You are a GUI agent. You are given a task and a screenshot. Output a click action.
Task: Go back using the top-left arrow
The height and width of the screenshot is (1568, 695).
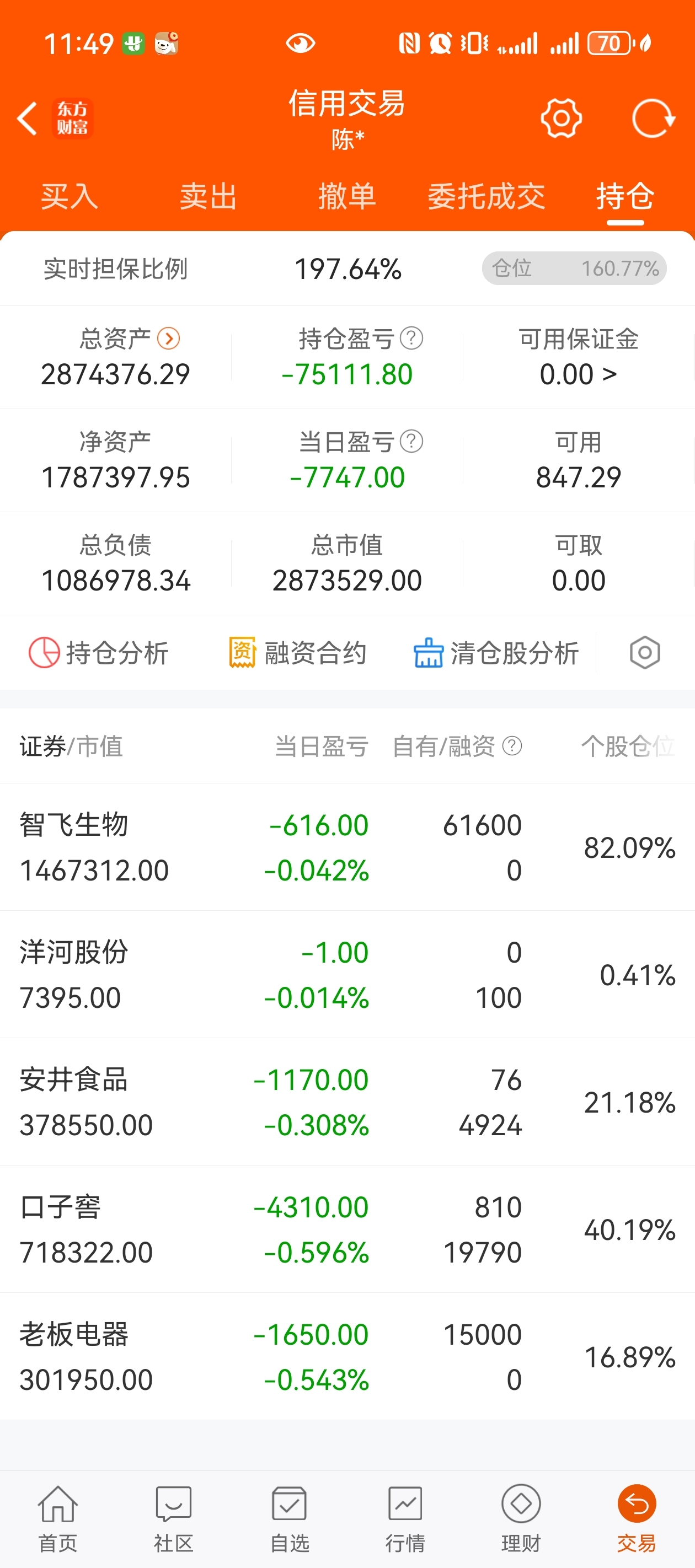pyautogui.click(x=28, y=118)
